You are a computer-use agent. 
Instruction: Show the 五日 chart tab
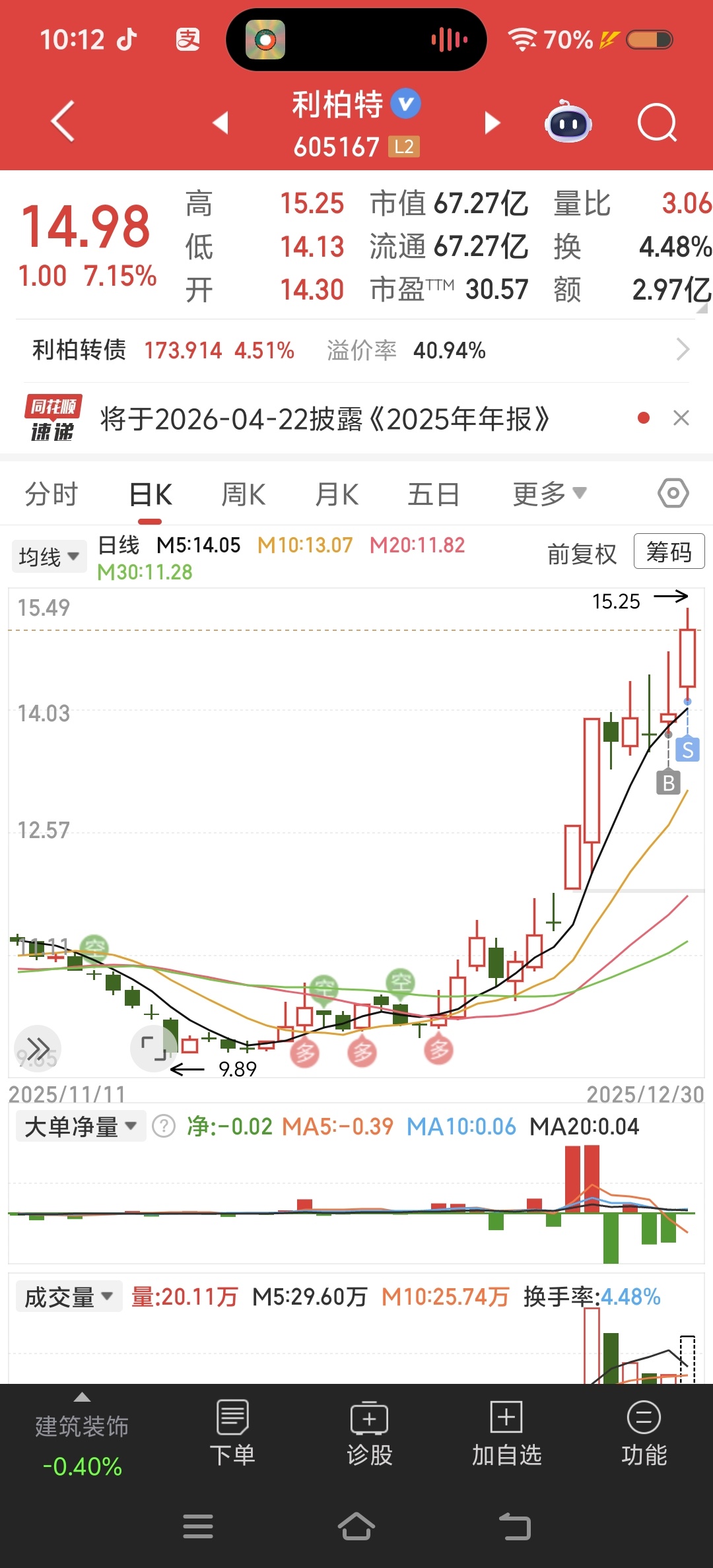click(x=433, y=494)
